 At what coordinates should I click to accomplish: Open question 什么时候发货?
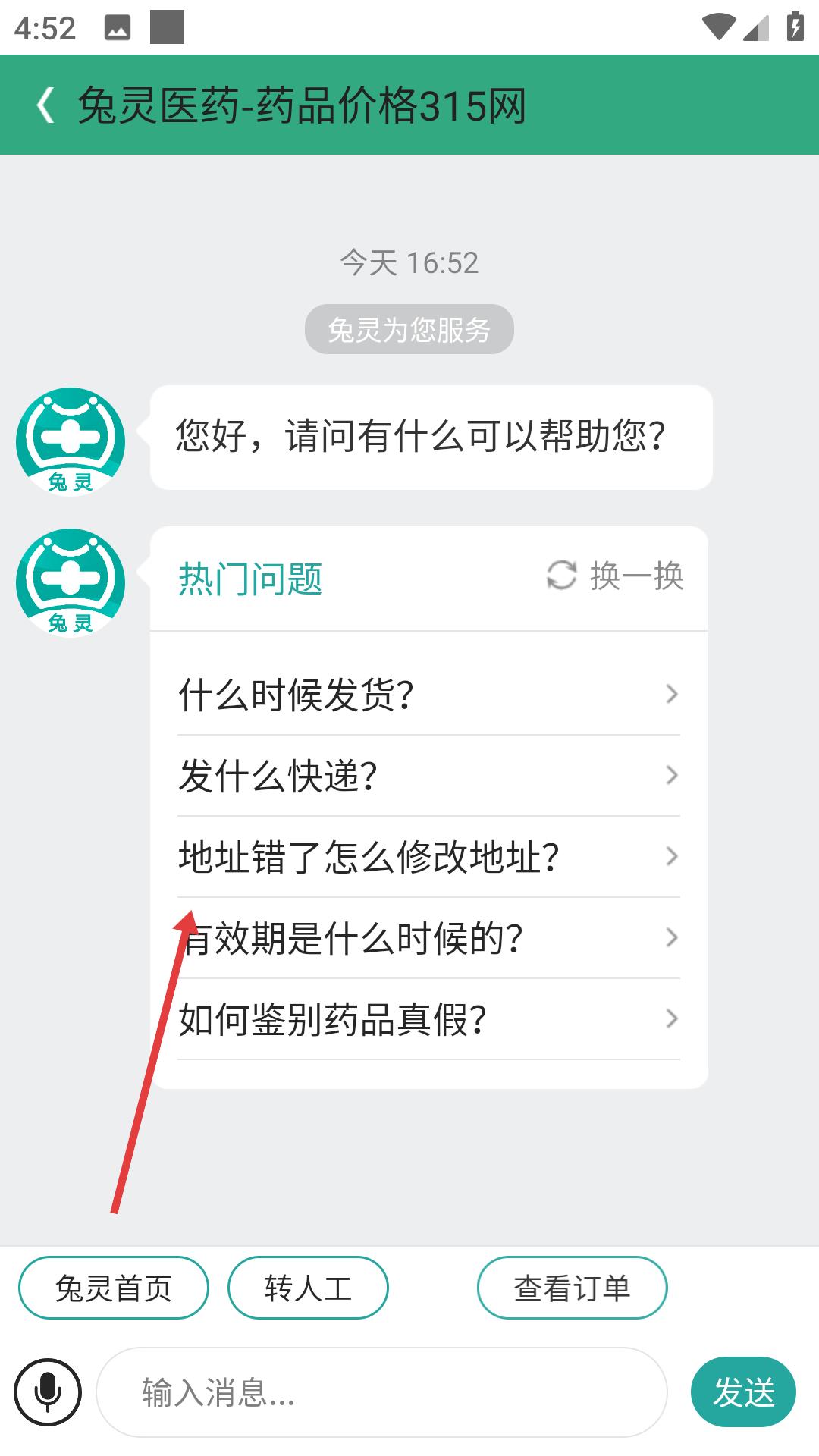pyautogui.click(x=428, y=695)
